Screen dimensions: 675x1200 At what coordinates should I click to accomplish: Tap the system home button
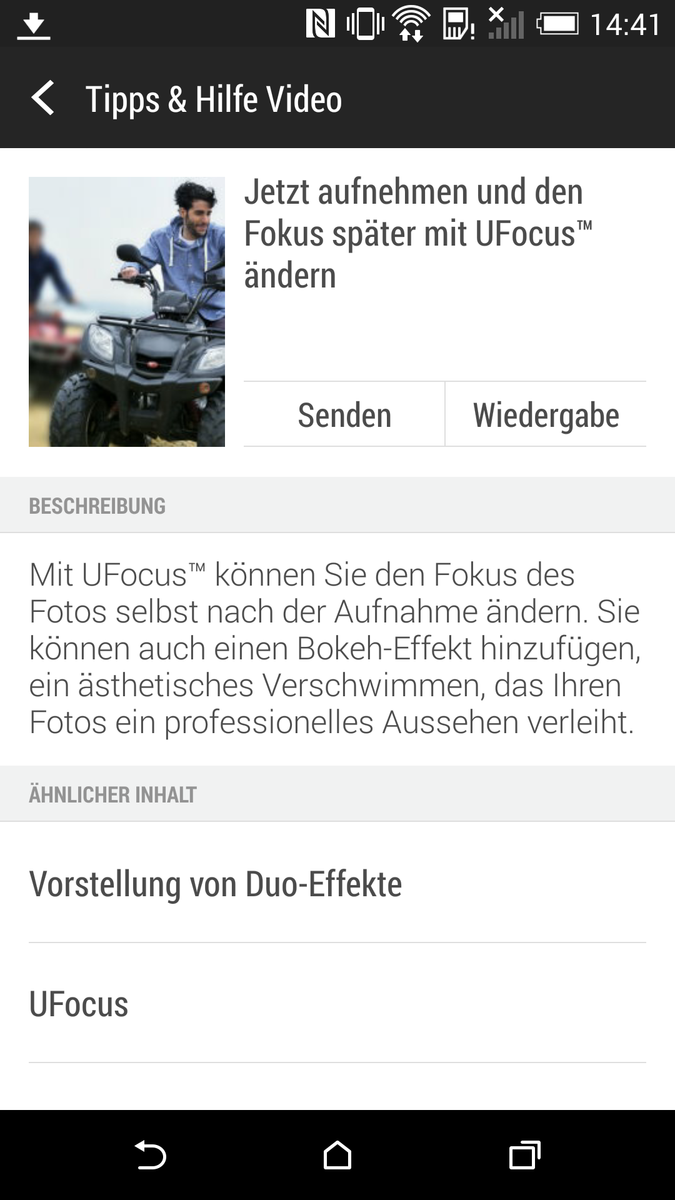coord(338,1156)
